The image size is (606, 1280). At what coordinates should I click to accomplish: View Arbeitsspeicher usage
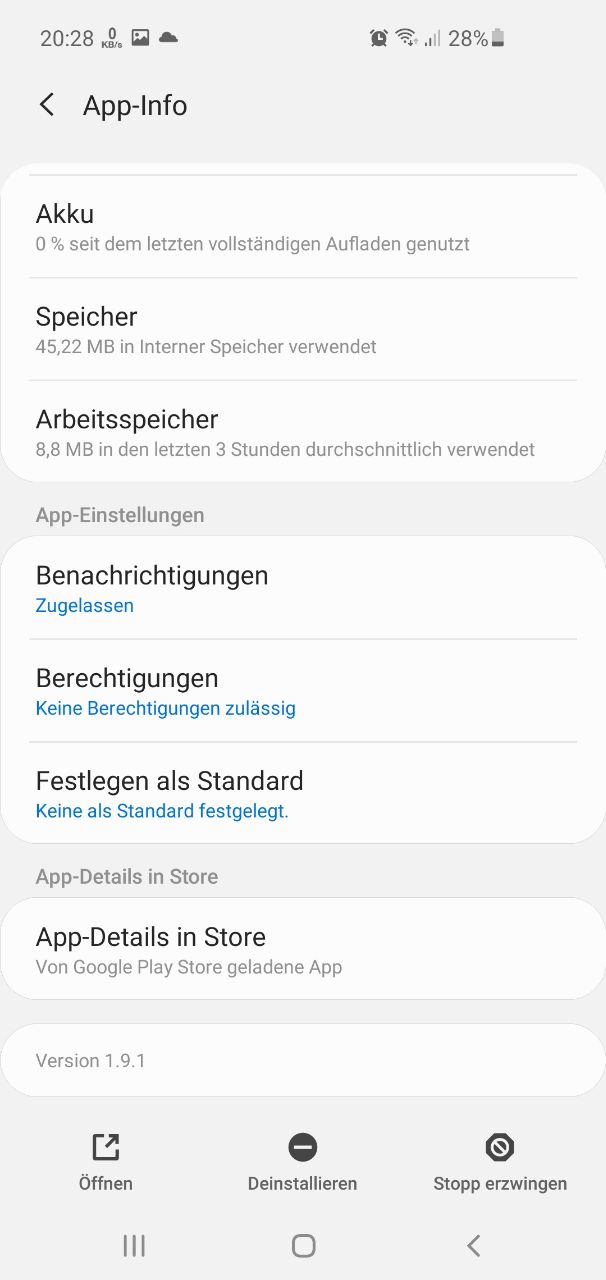pos(302,433)
